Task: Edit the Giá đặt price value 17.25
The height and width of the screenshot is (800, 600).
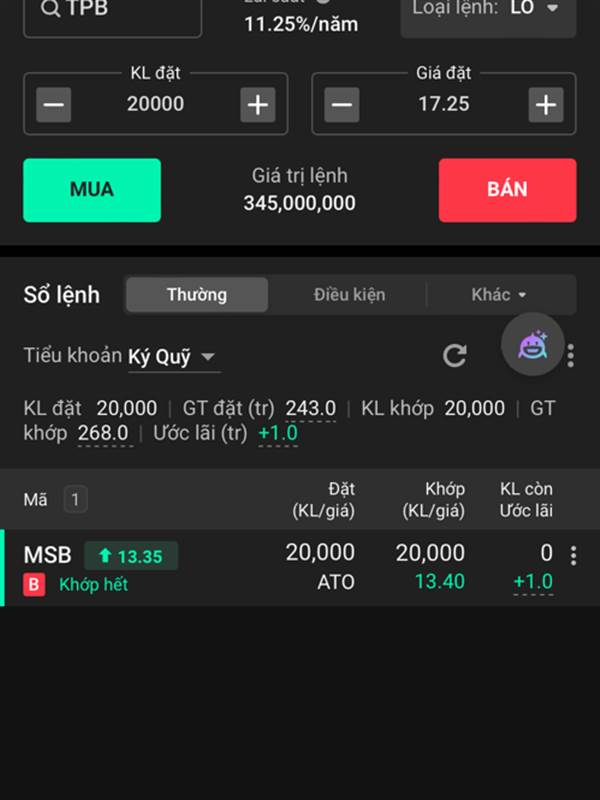Action: [x=443, y=104]
